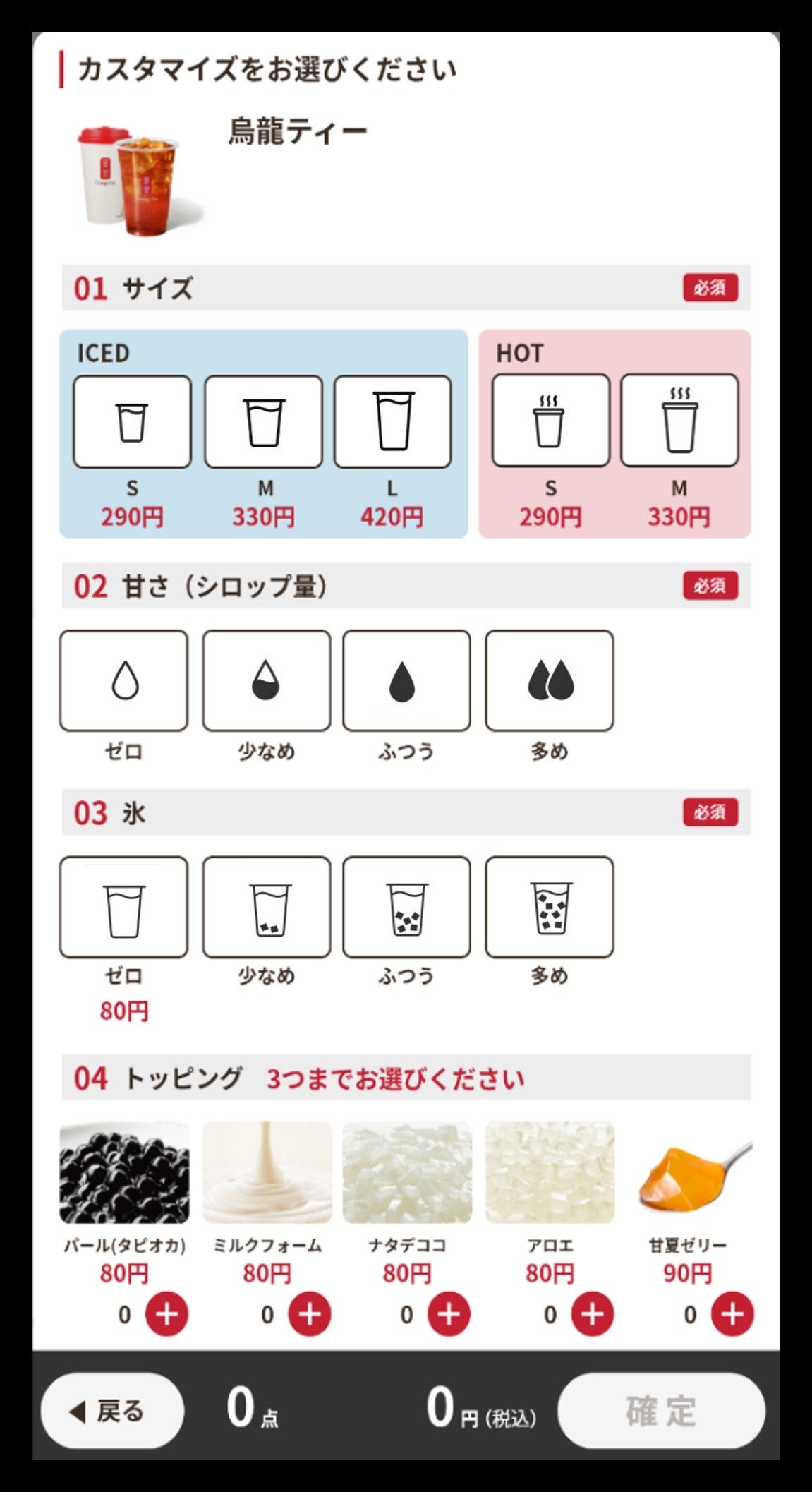Image resolution: width=812 pixels, height=1492 pixels.
Task: Select hot size S for 290円
Action: point(550,421)
